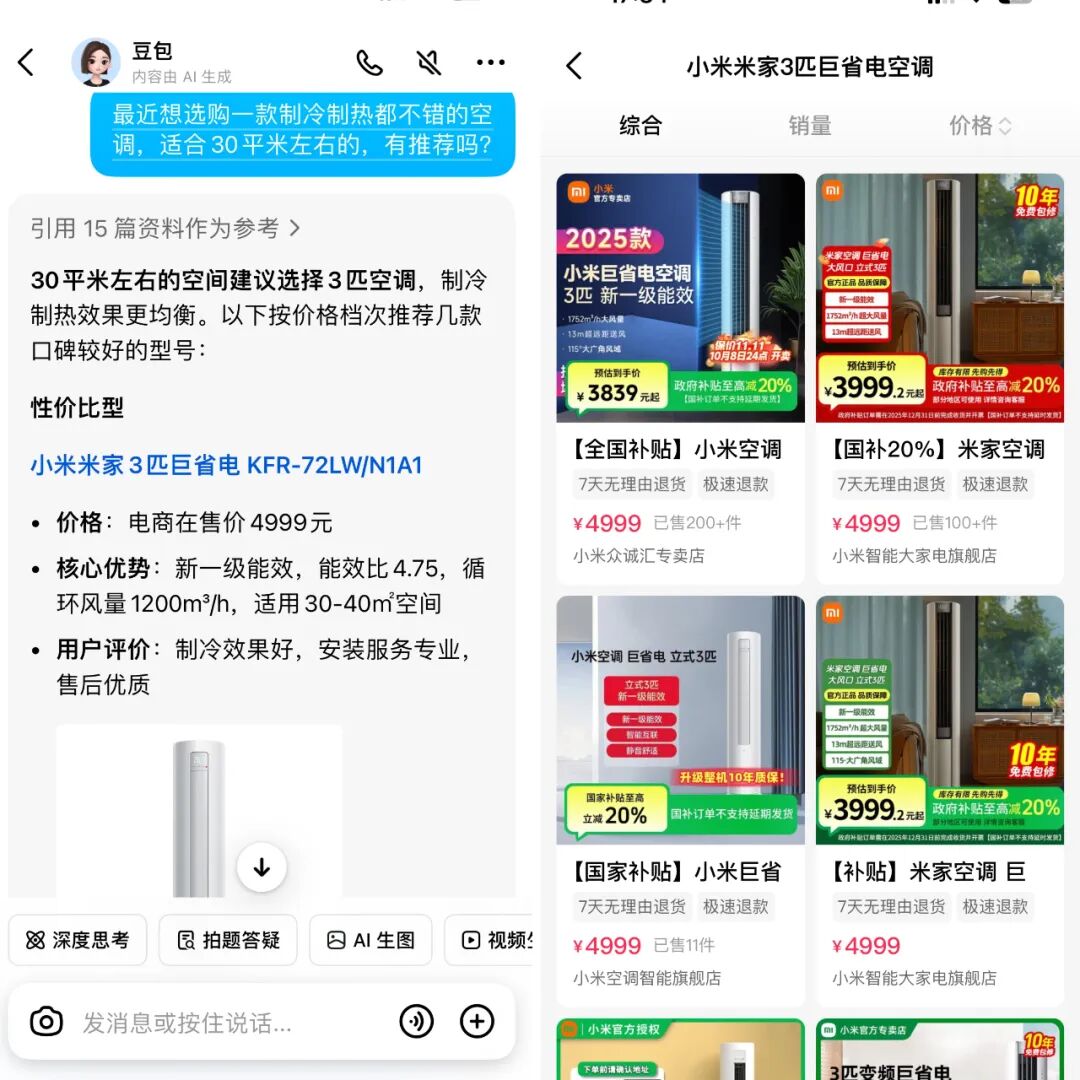Select the 拍题答疑 chip

click(228, 940)
